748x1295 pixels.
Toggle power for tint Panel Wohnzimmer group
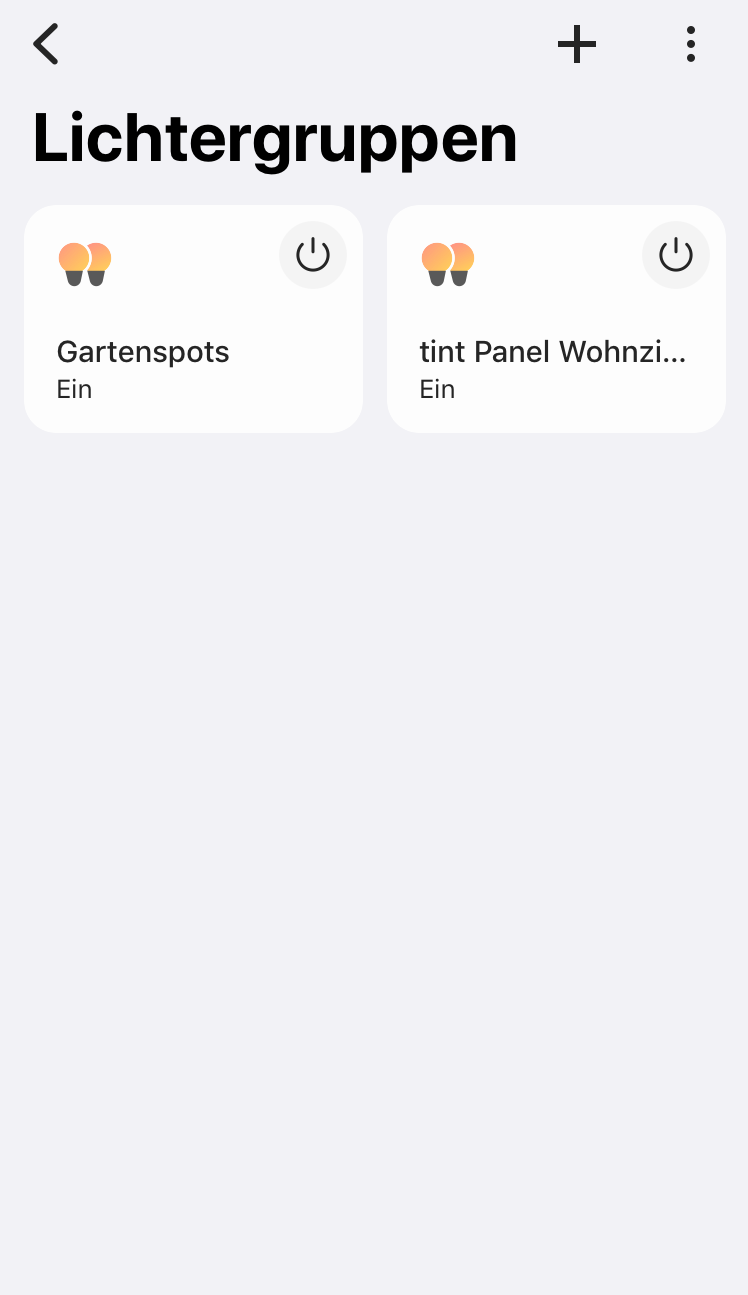pos(676,255)
